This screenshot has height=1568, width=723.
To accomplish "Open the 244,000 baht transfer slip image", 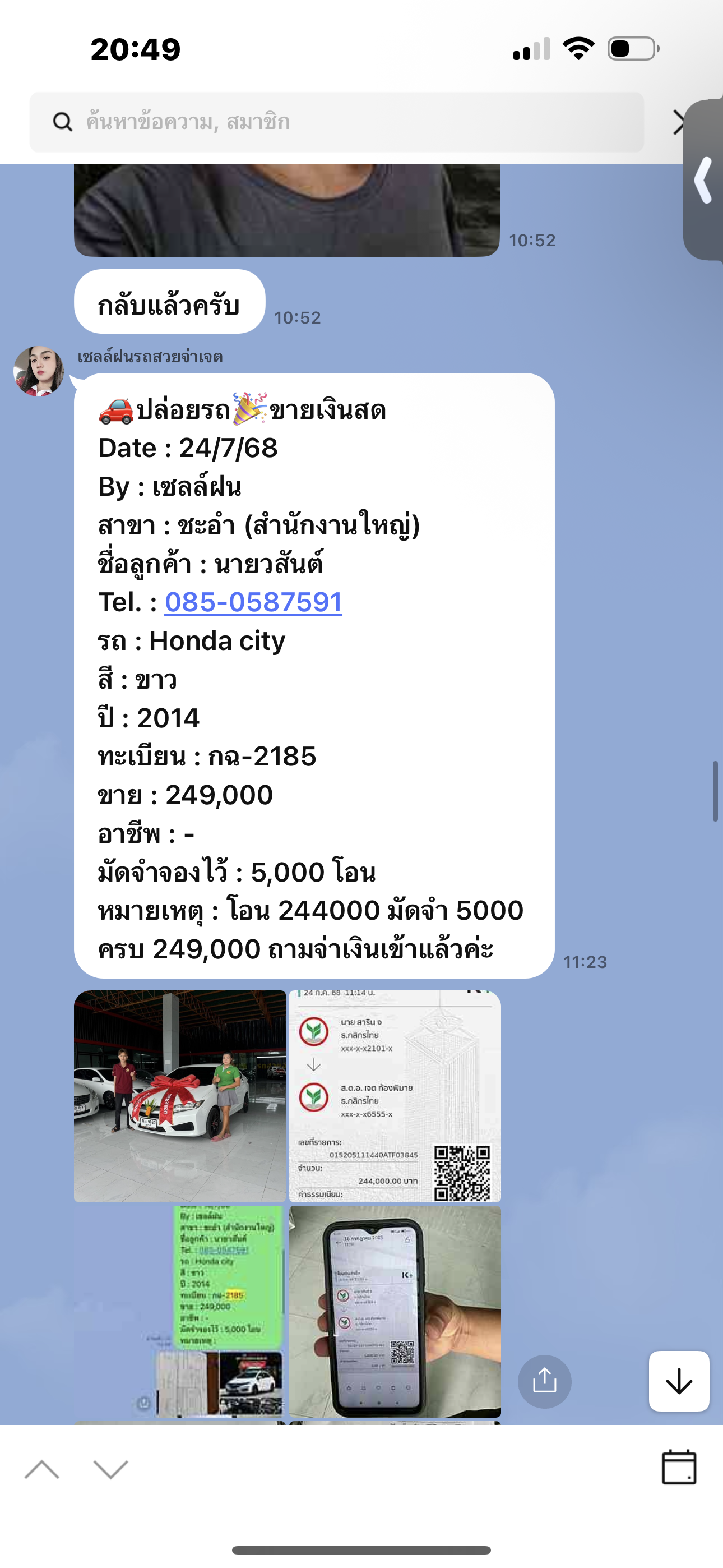I will coord(395,1096).
